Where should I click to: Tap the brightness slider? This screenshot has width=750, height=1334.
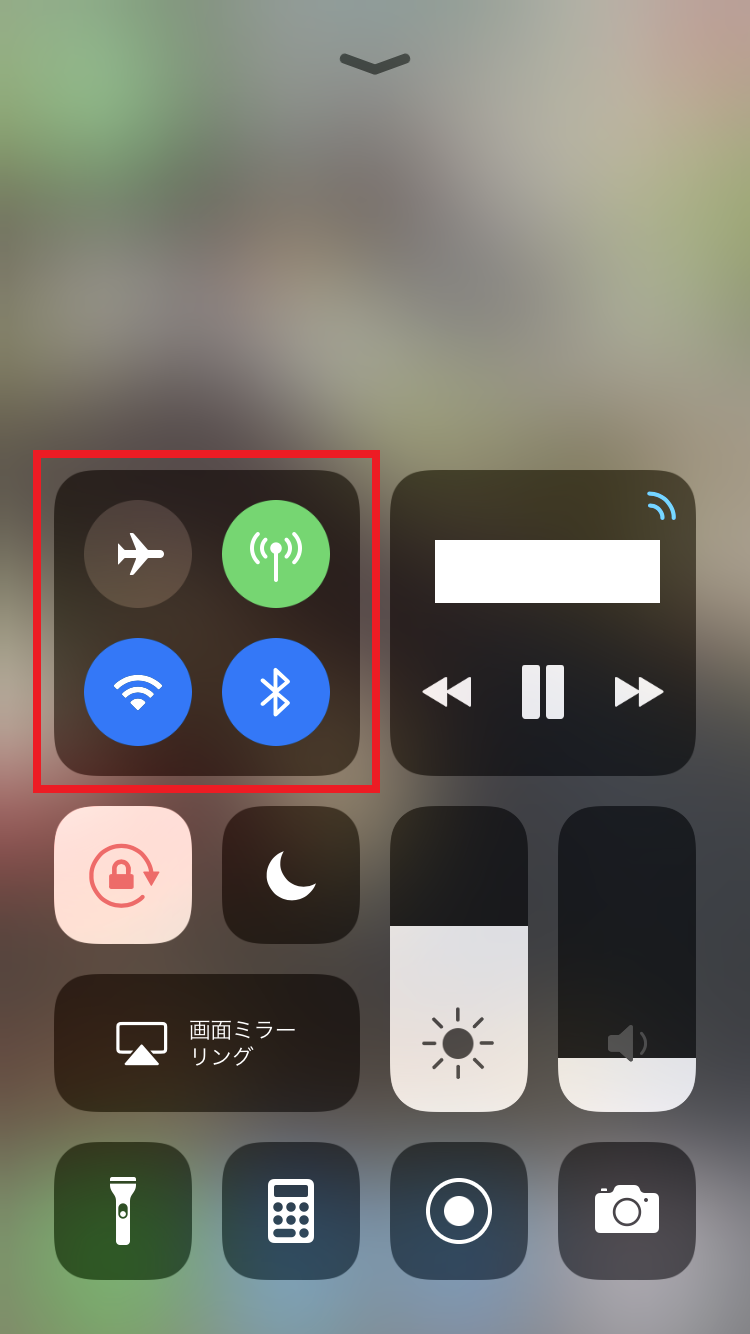click(x=459, y=958)
